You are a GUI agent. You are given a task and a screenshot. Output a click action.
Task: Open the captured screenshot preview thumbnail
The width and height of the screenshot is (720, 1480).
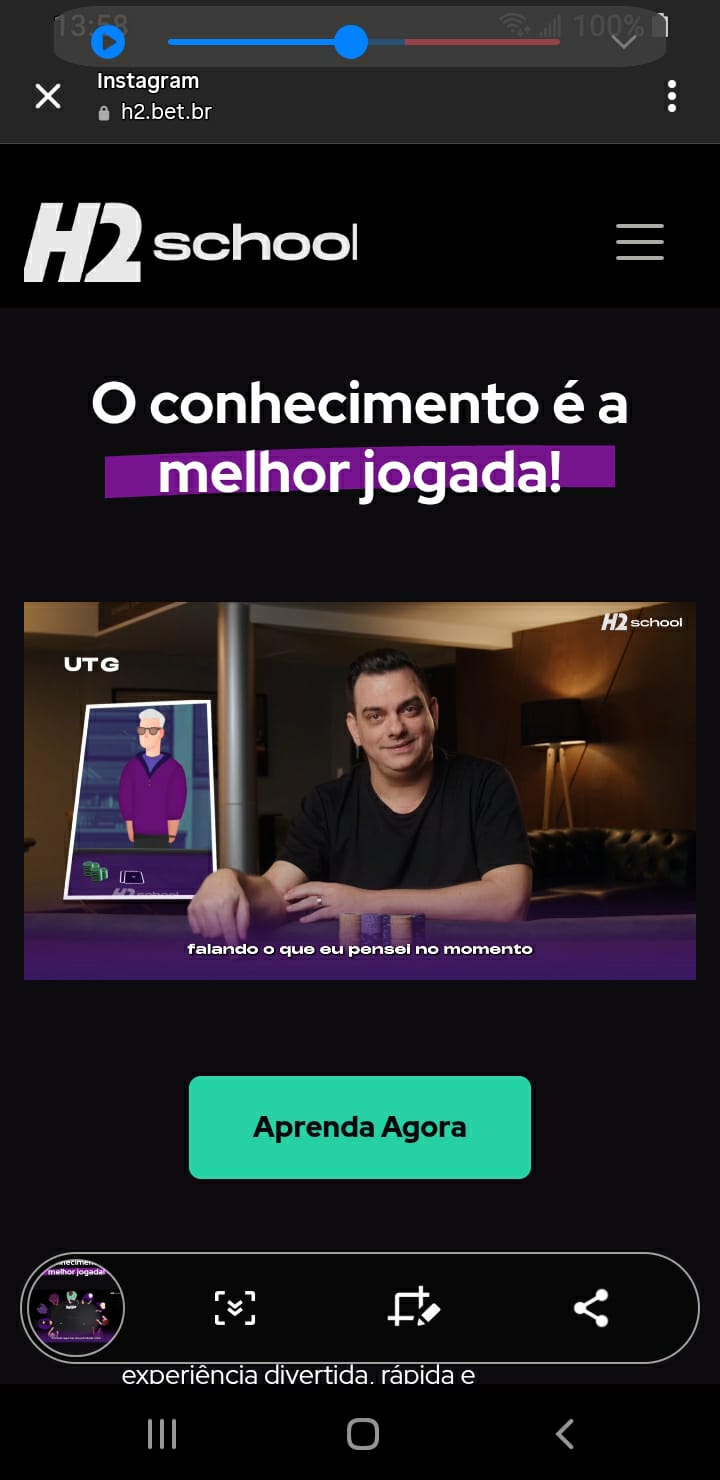coord(74,1307)
